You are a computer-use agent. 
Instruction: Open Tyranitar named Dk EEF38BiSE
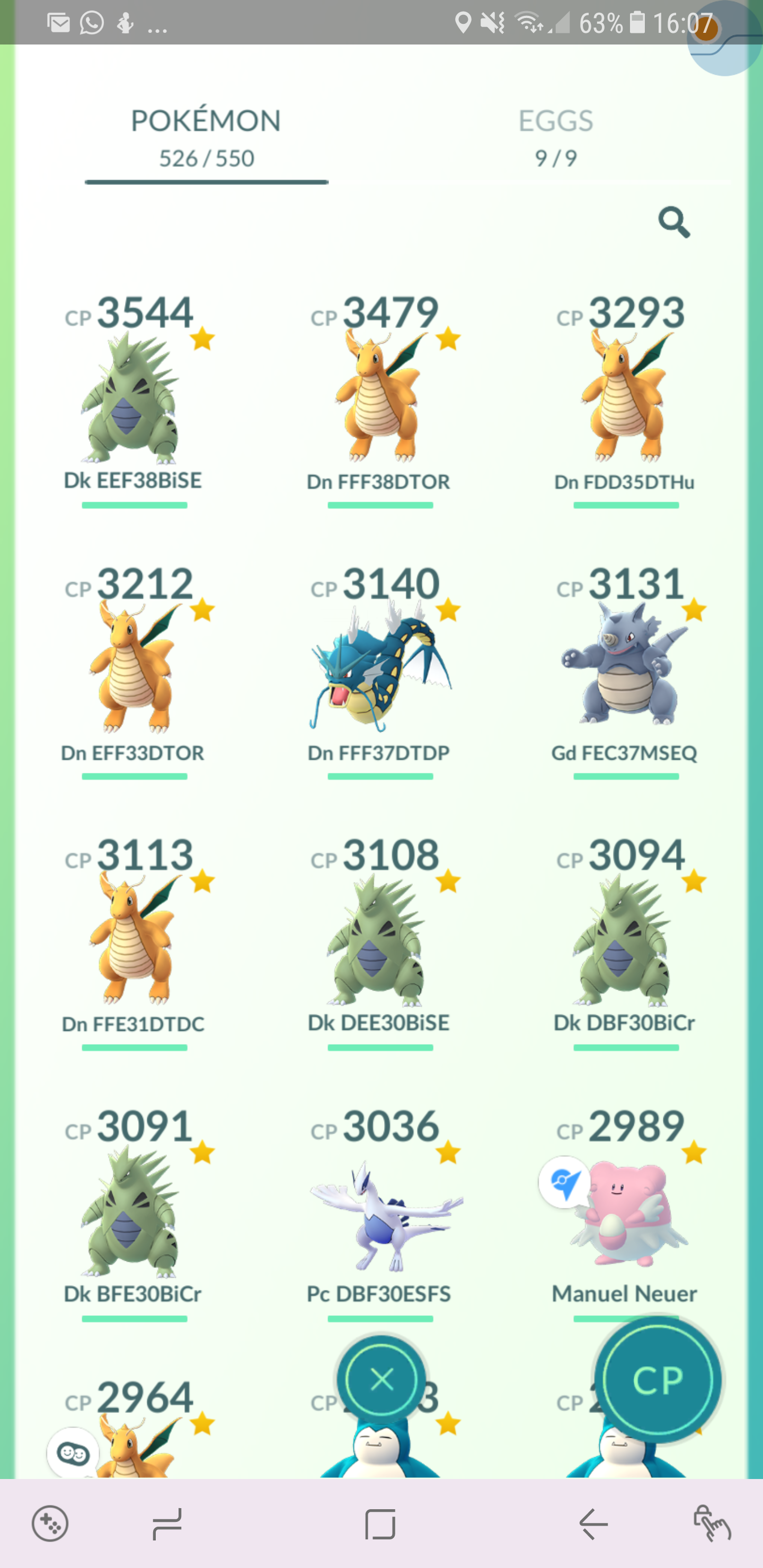tap(134, 402)
